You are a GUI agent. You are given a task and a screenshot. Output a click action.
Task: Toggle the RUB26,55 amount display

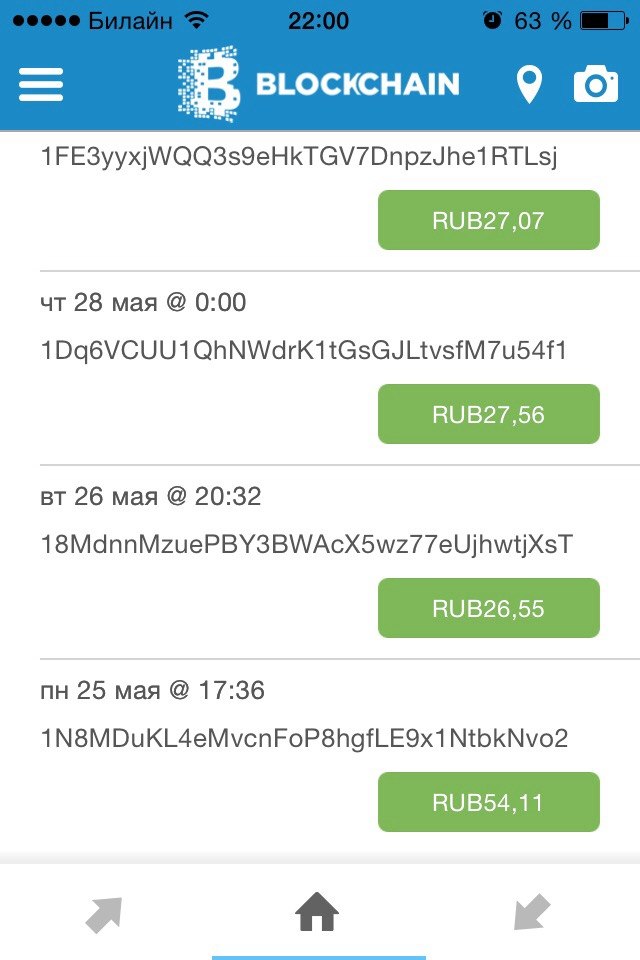(x=488, y=608)
